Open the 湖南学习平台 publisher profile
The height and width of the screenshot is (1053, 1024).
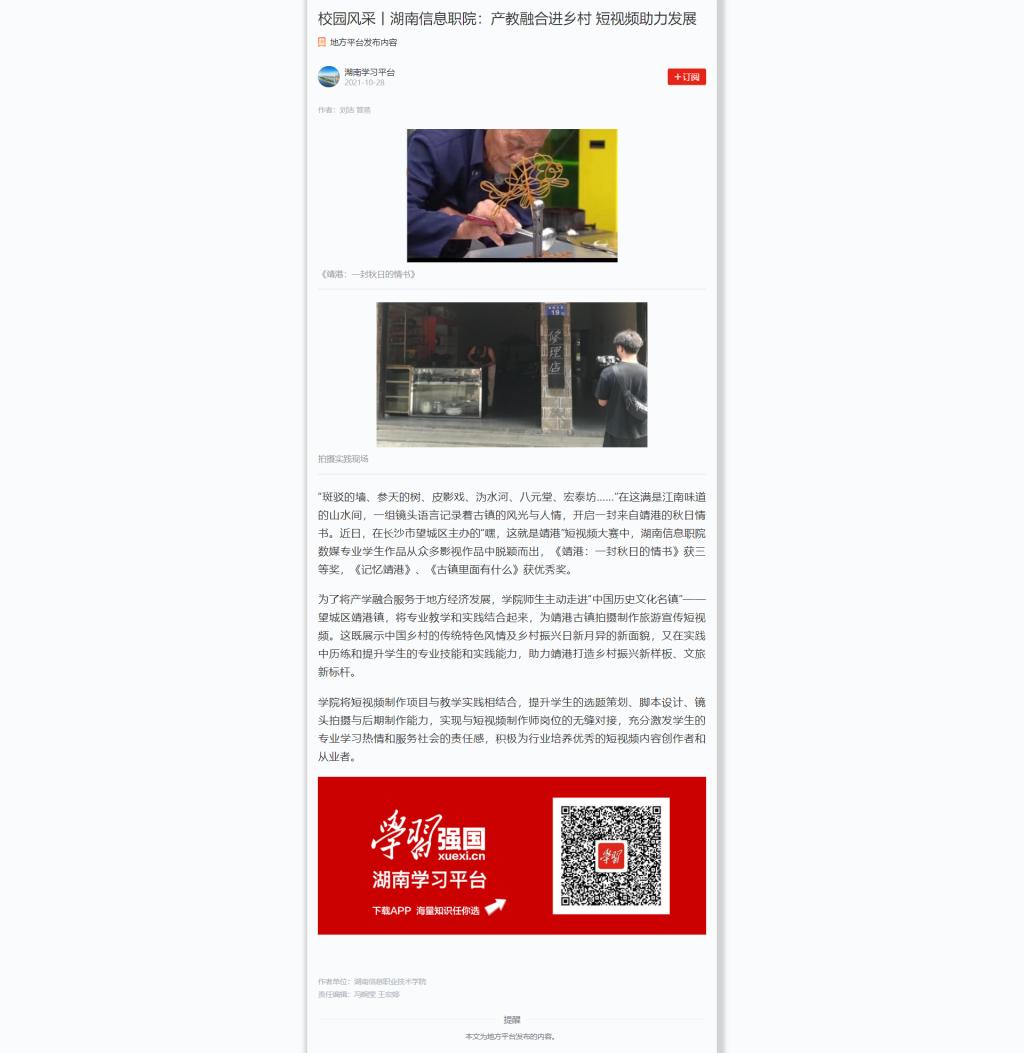(x=369, y=72)
